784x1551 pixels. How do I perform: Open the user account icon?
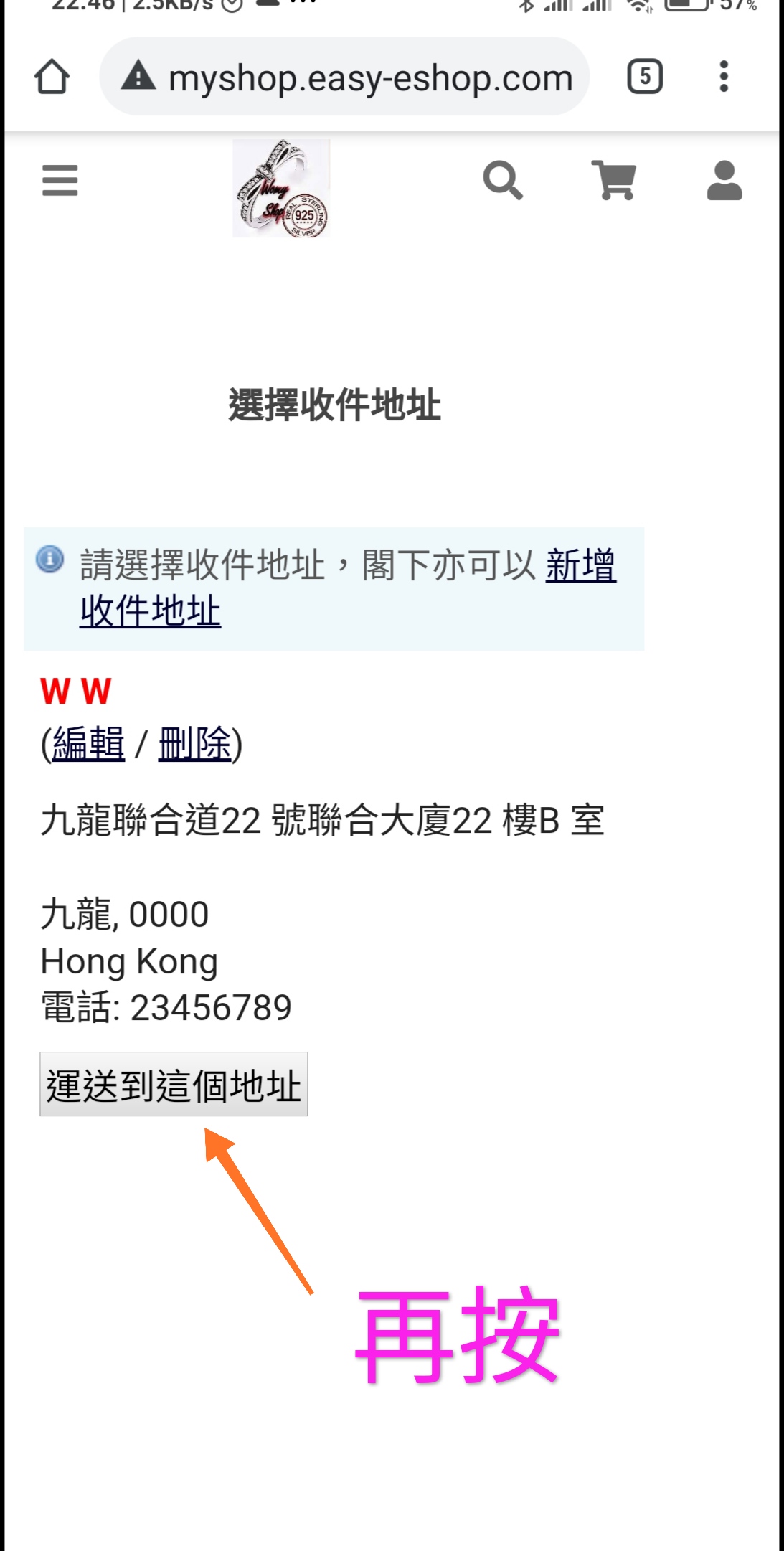724,180
